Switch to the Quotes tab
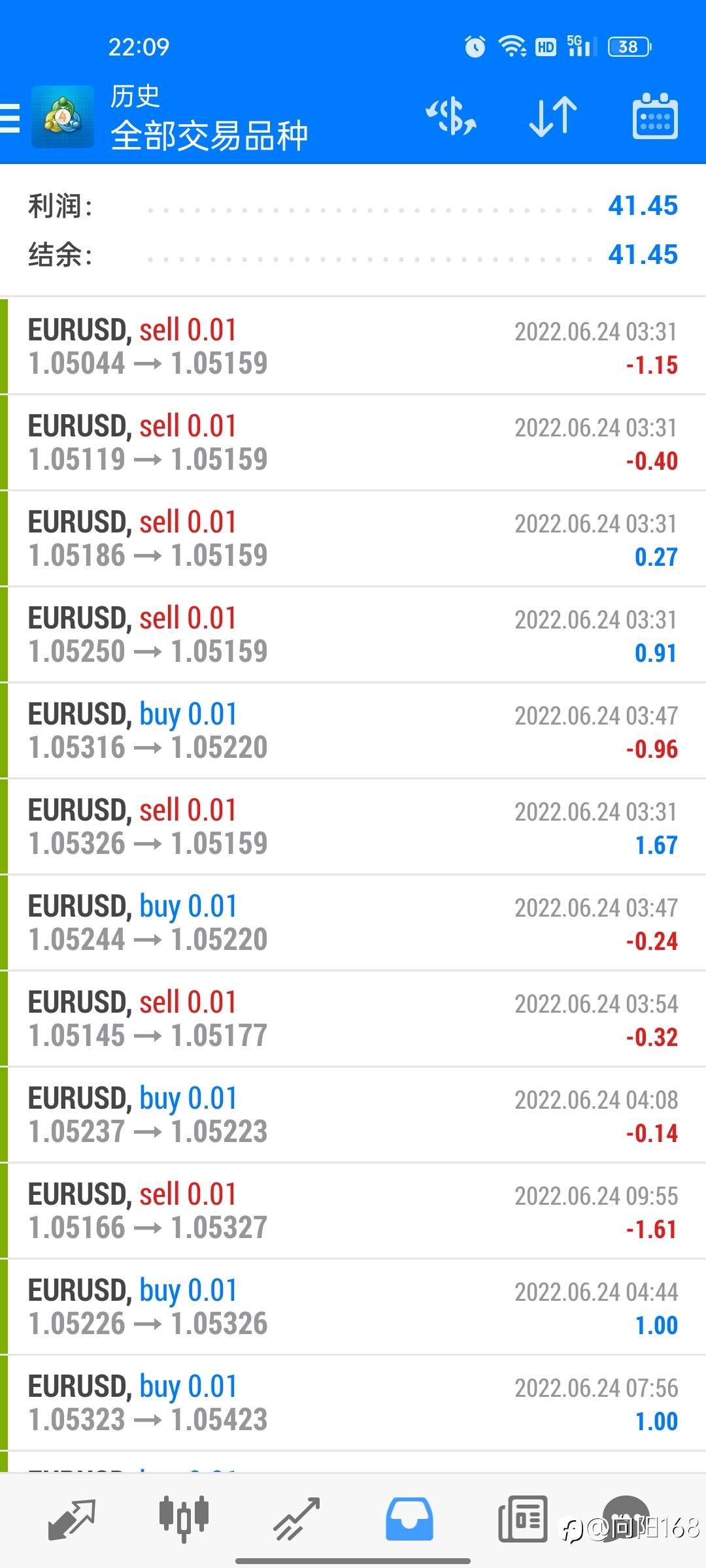 coord(72,1520)
